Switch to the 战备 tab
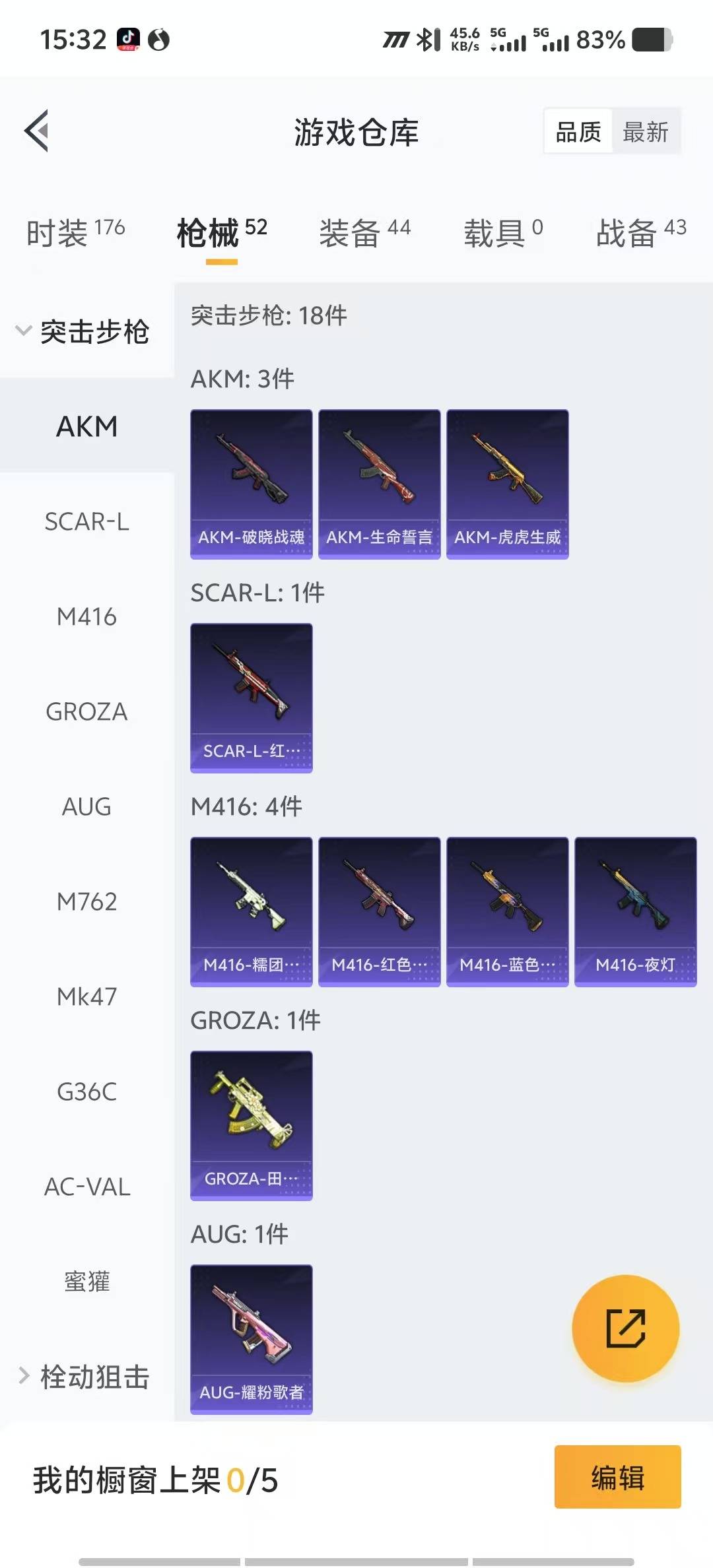Image resolution: width=713 pixels, height=1568 pixels. (x=640, y=233)
